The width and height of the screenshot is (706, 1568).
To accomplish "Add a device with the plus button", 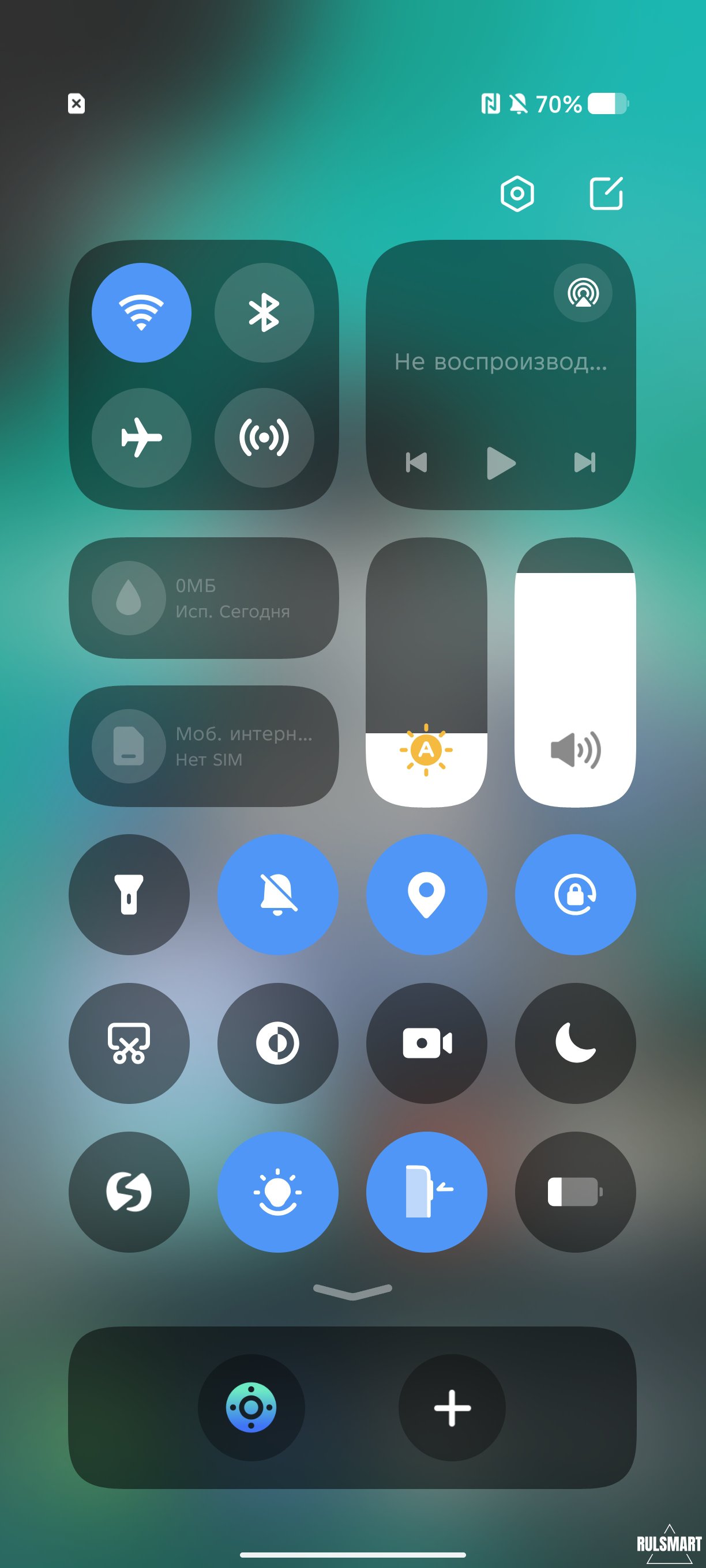I will 452,1407.
